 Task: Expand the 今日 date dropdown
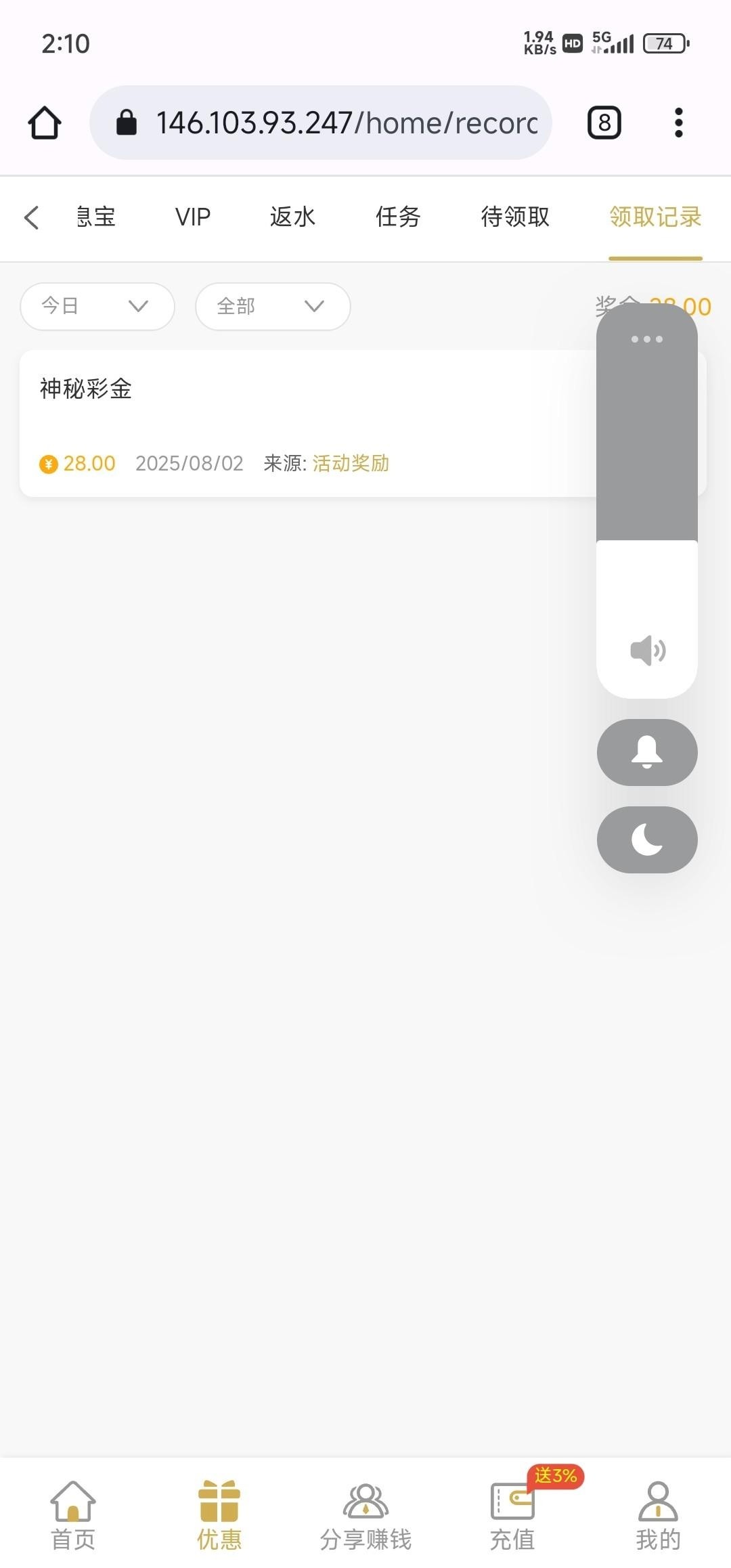pyautogui.click(x=97, y=307)
